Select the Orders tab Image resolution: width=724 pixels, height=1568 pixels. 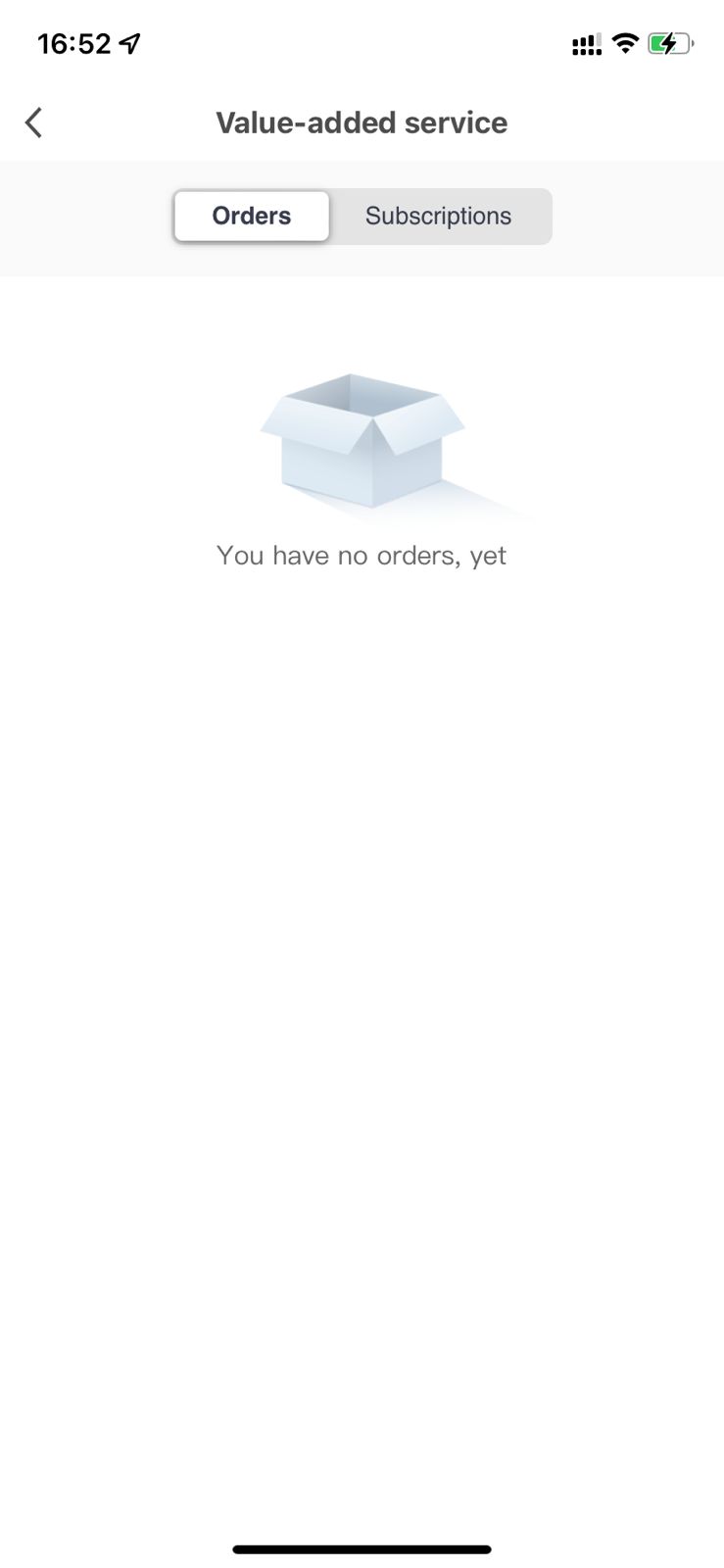252,217
